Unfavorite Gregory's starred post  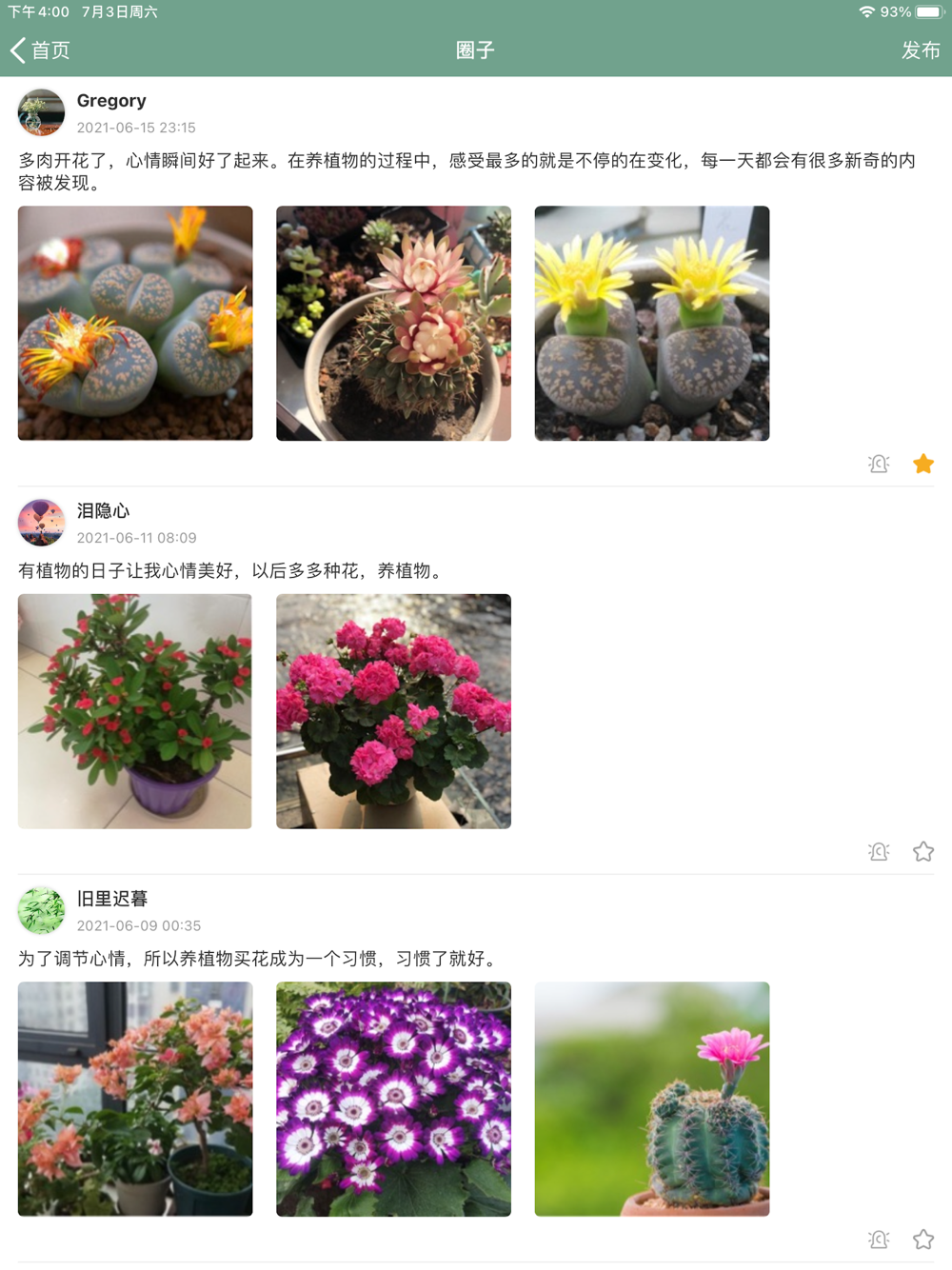point(922,464)
